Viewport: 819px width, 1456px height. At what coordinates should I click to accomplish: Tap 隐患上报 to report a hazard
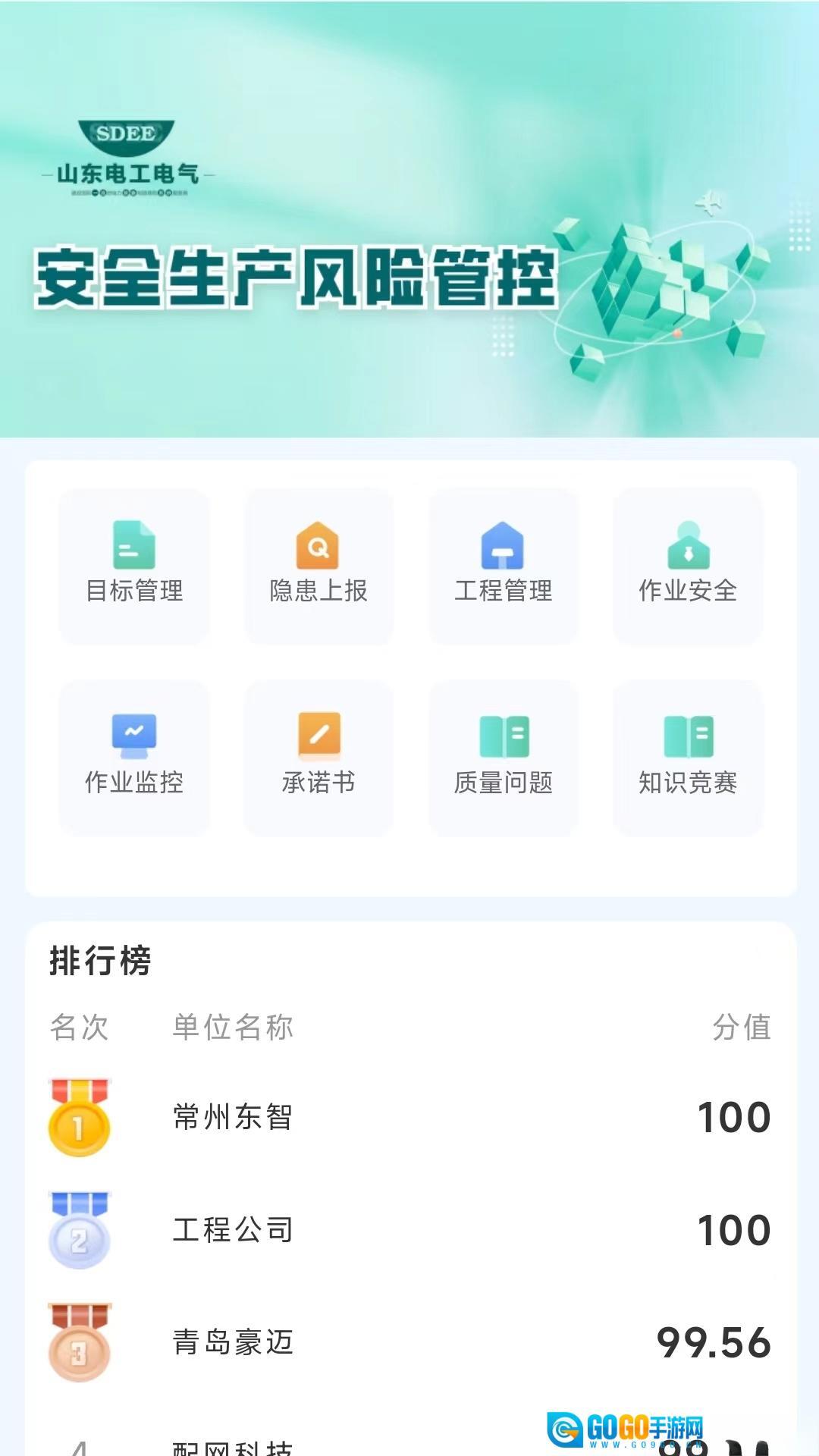click(318, 565)
